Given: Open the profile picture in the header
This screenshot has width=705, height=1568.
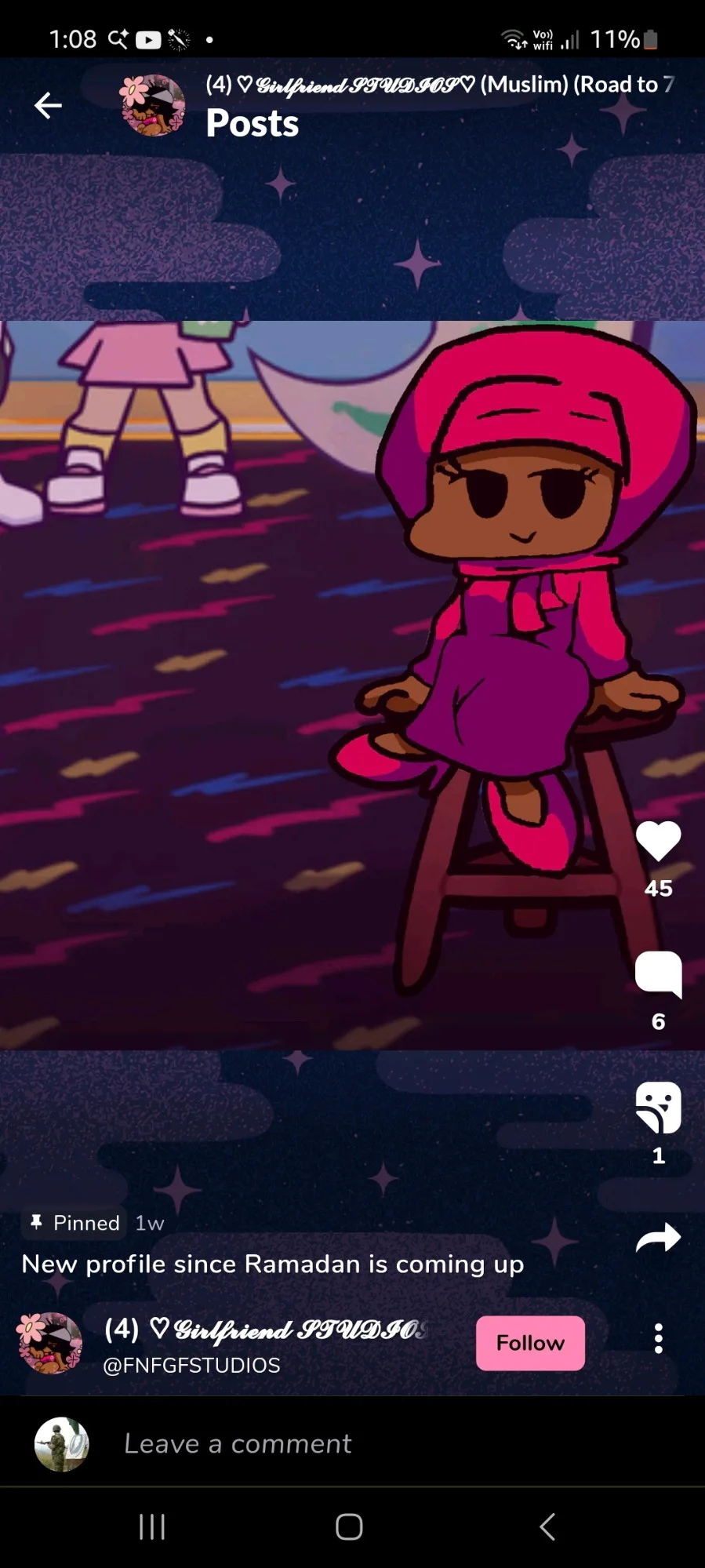Looking at the screenshot, I should (x=153, y=105).
